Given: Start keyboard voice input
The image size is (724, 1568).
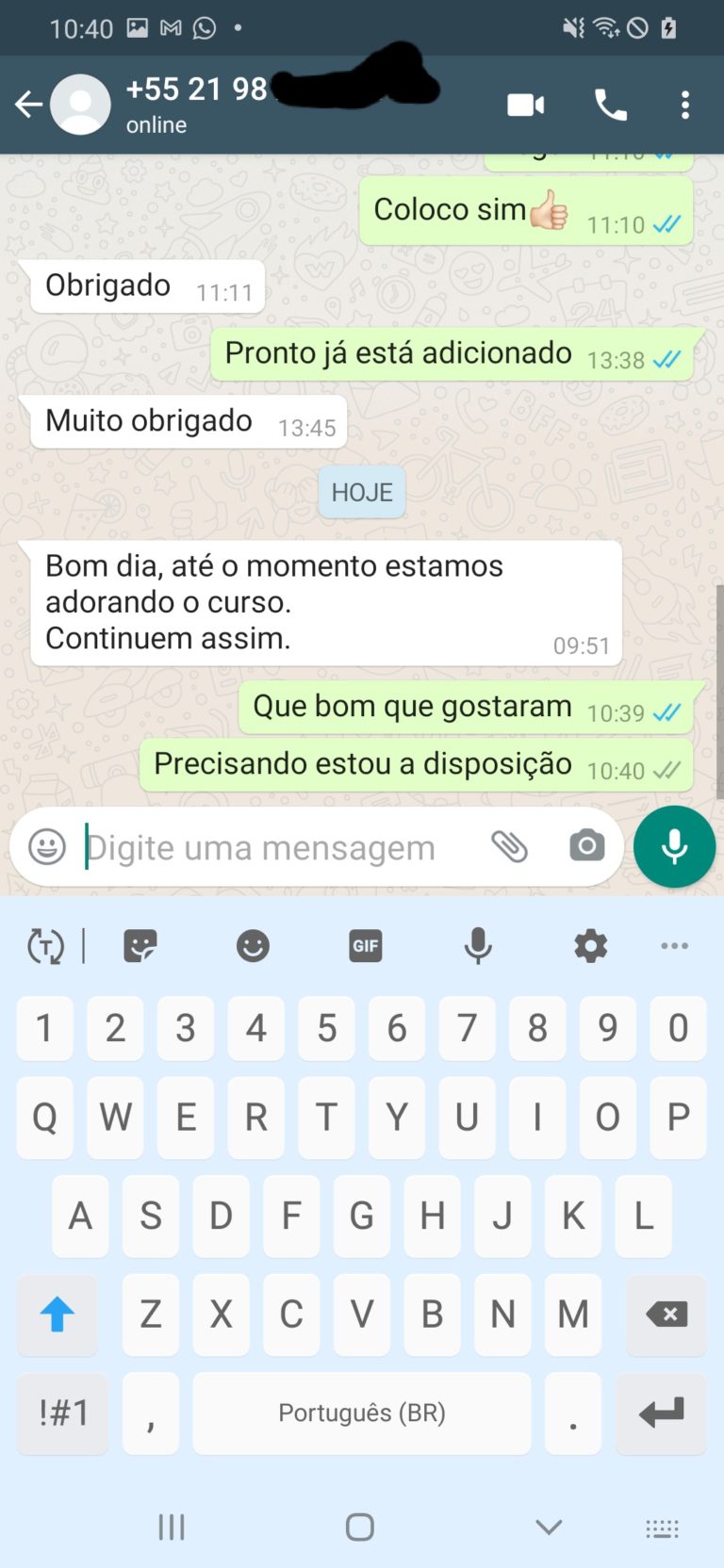Looking at the screenshot, I should (478, 945).
